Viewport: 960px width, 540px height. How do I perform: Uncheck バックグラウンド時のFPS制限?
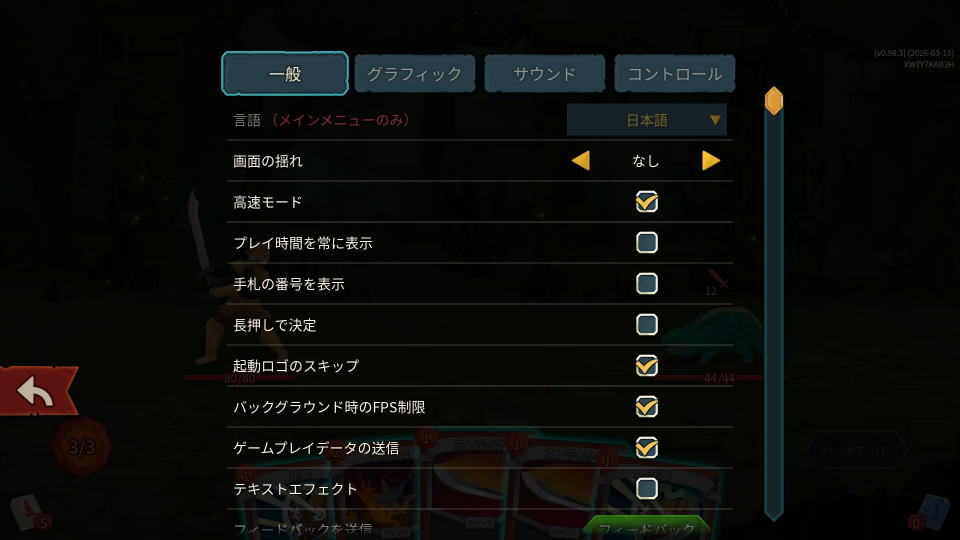pos(647,406)
